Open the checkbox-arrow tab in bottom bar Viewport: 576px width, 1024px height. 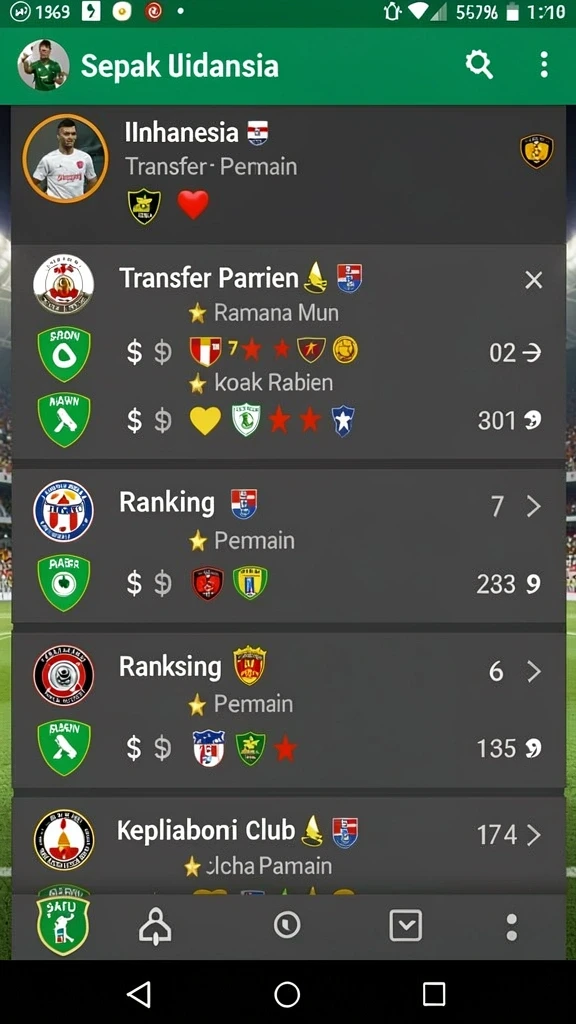406,925
